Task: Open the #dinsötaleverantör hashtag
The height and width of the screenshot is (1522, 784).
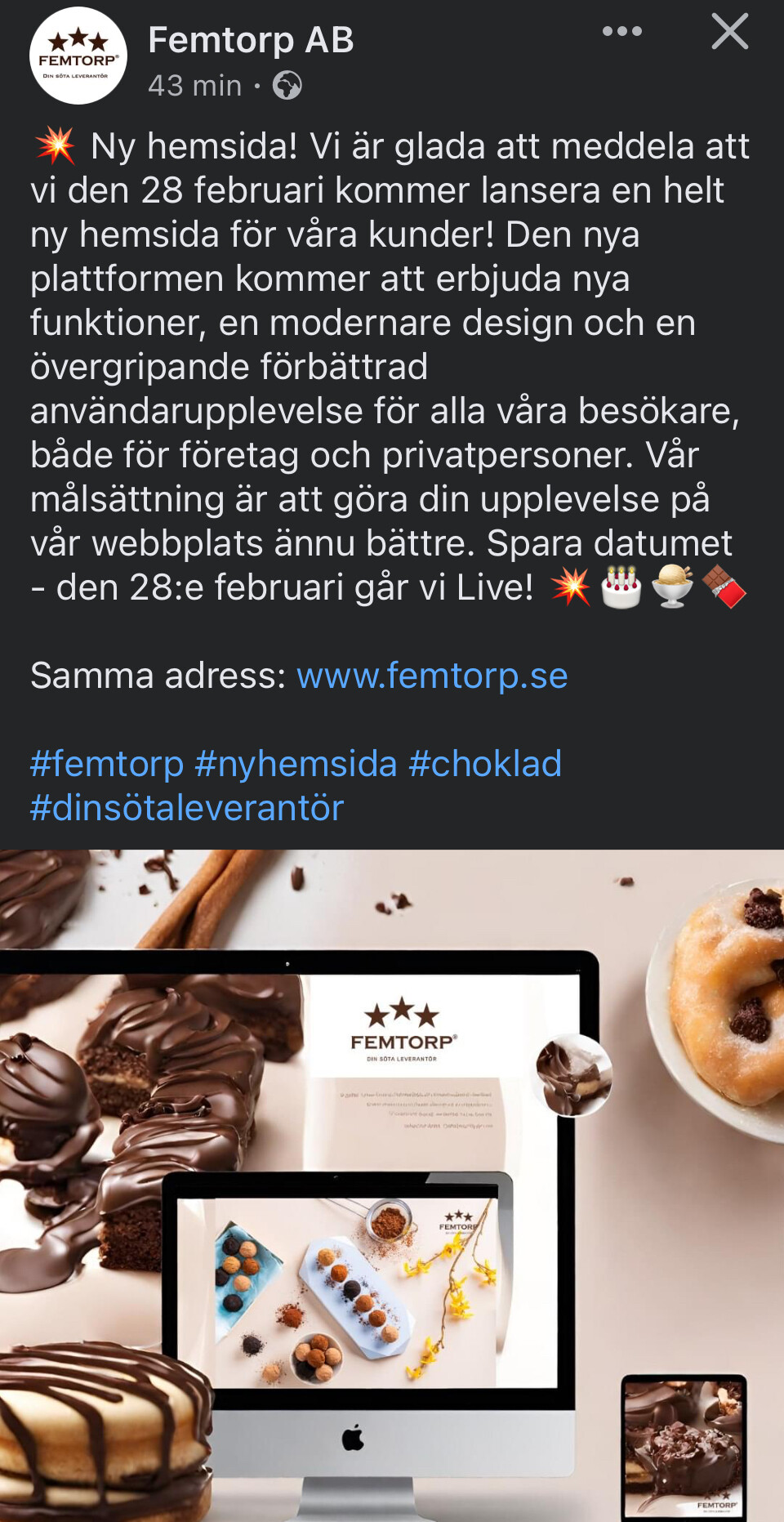Action: pos(187,808)
